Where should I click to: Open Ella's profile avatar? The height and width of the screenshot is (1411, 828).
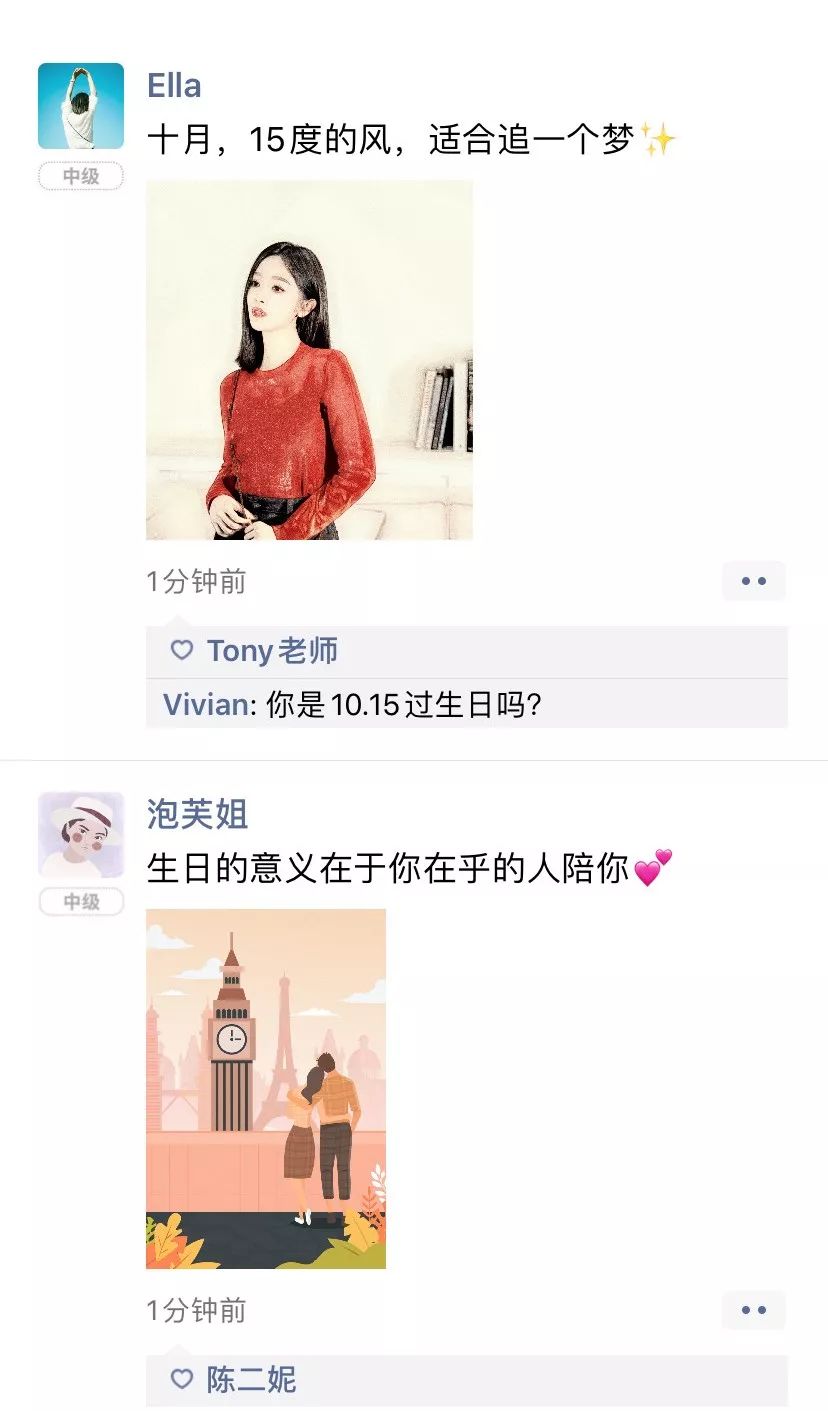[81, 106]
